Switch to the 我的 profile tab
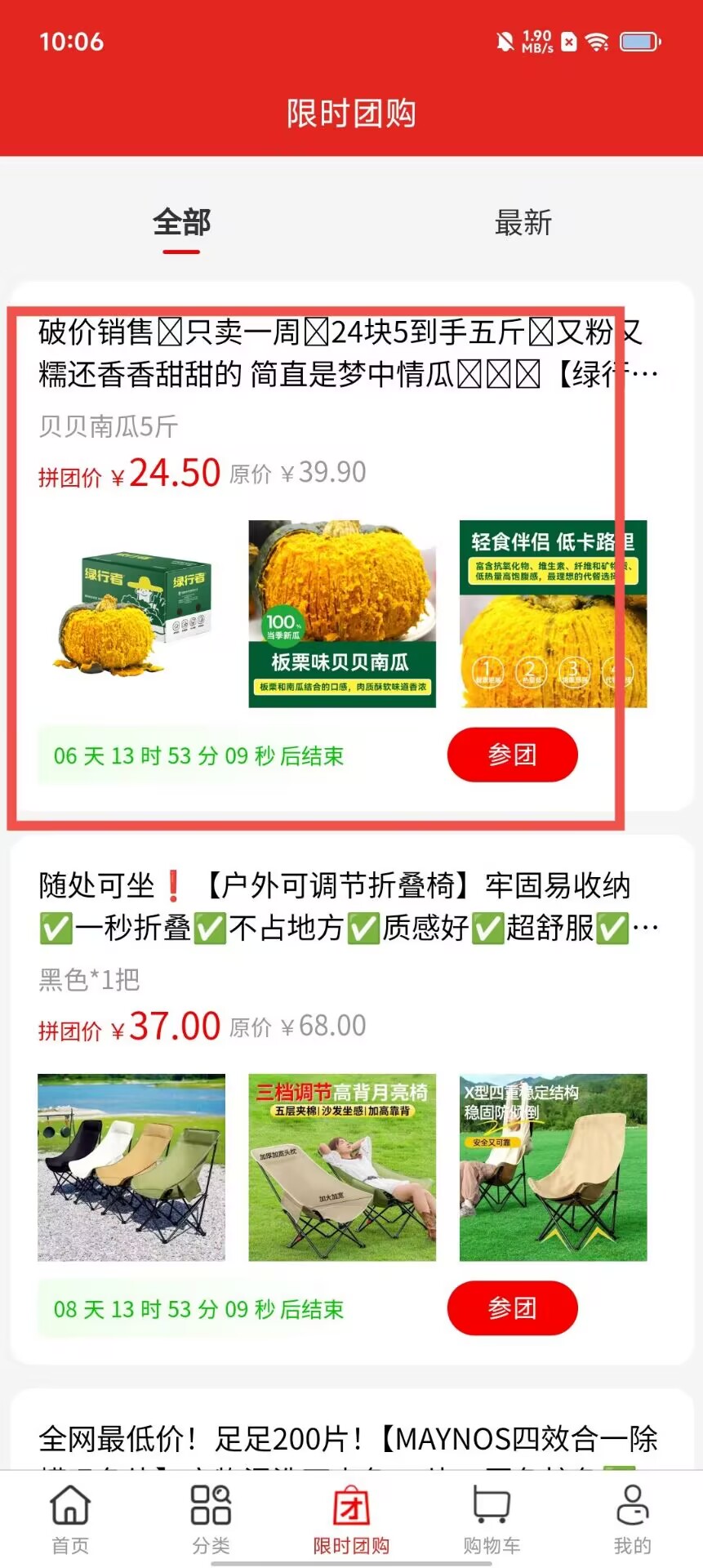703x1568 pixels. coord(632,1519)
